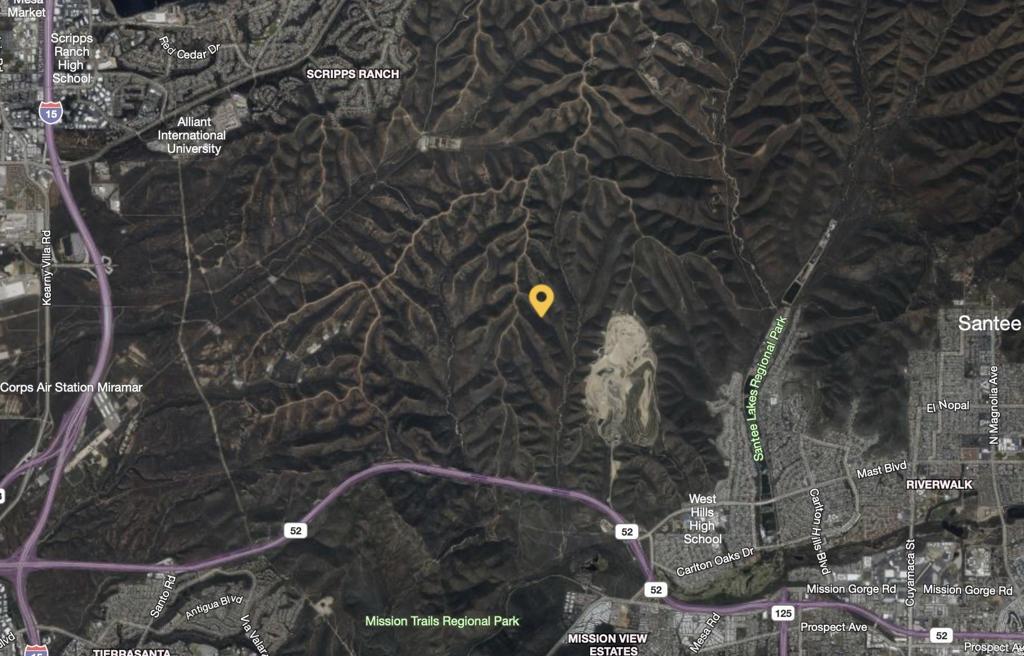Tap the yellow location pin on the map
The height and width of the screenshot is (656, 1024).
[x=541, y=299]
